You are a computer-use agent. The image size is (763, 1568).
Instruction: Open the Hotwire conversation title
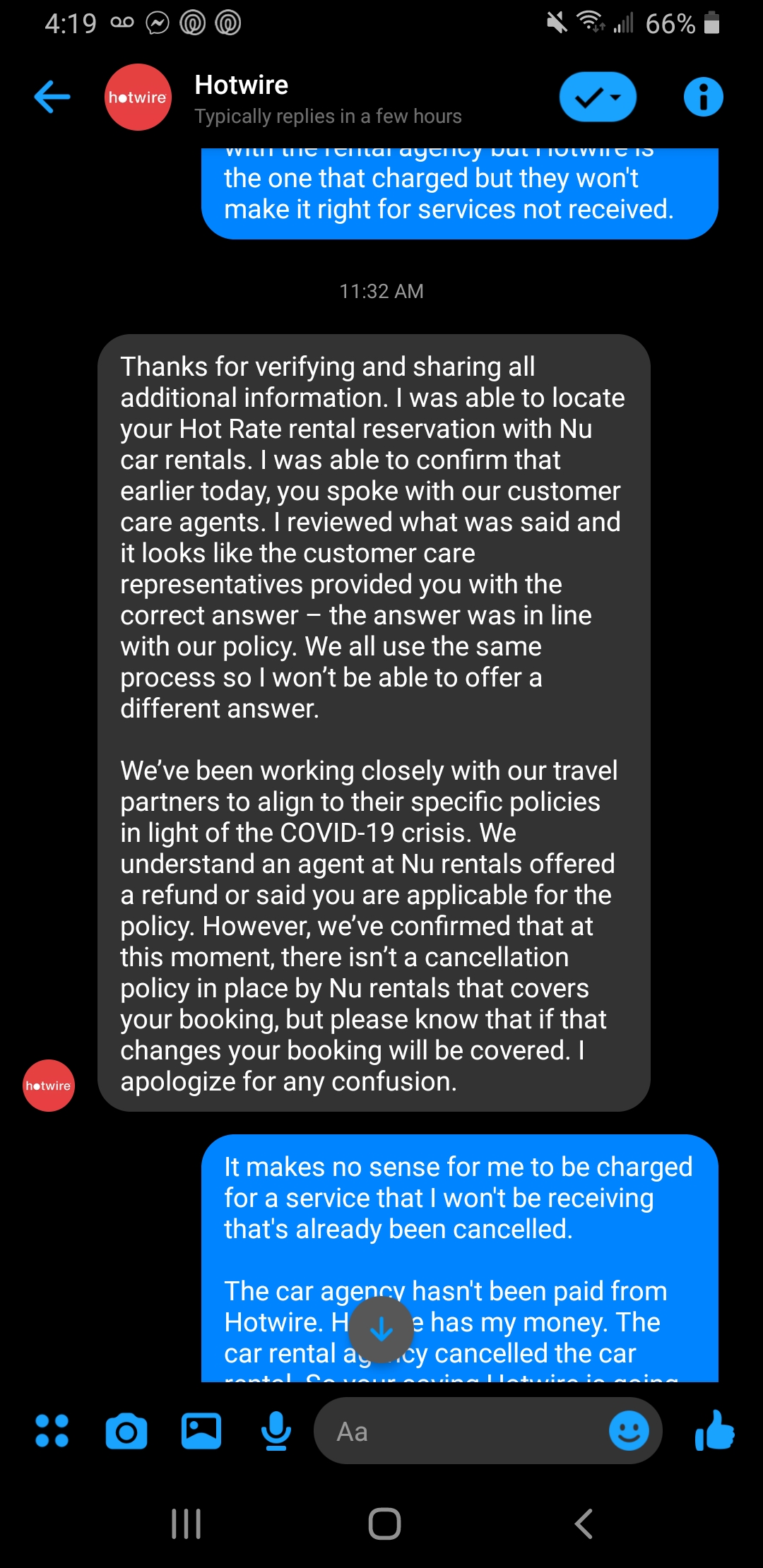click(x=241, y=85)
